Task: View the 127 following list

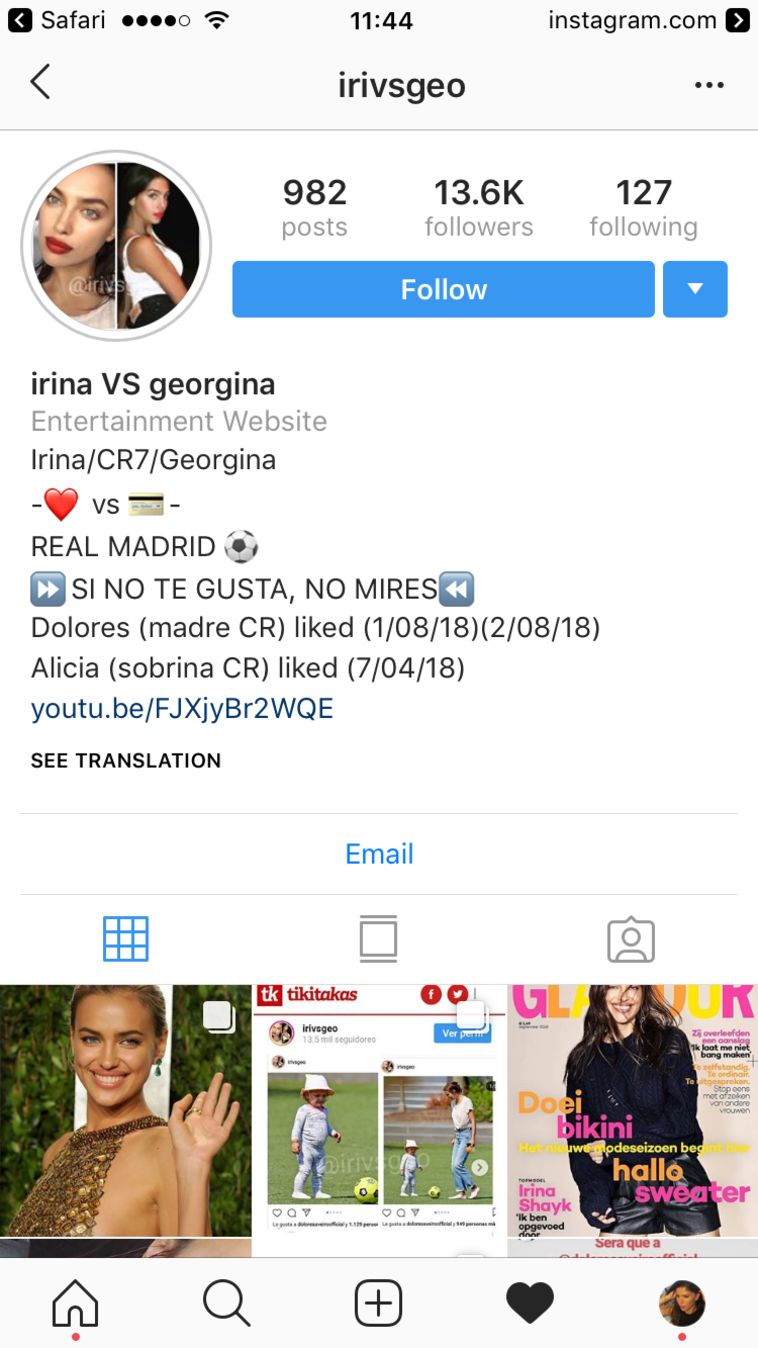Action: coord(643,208)
